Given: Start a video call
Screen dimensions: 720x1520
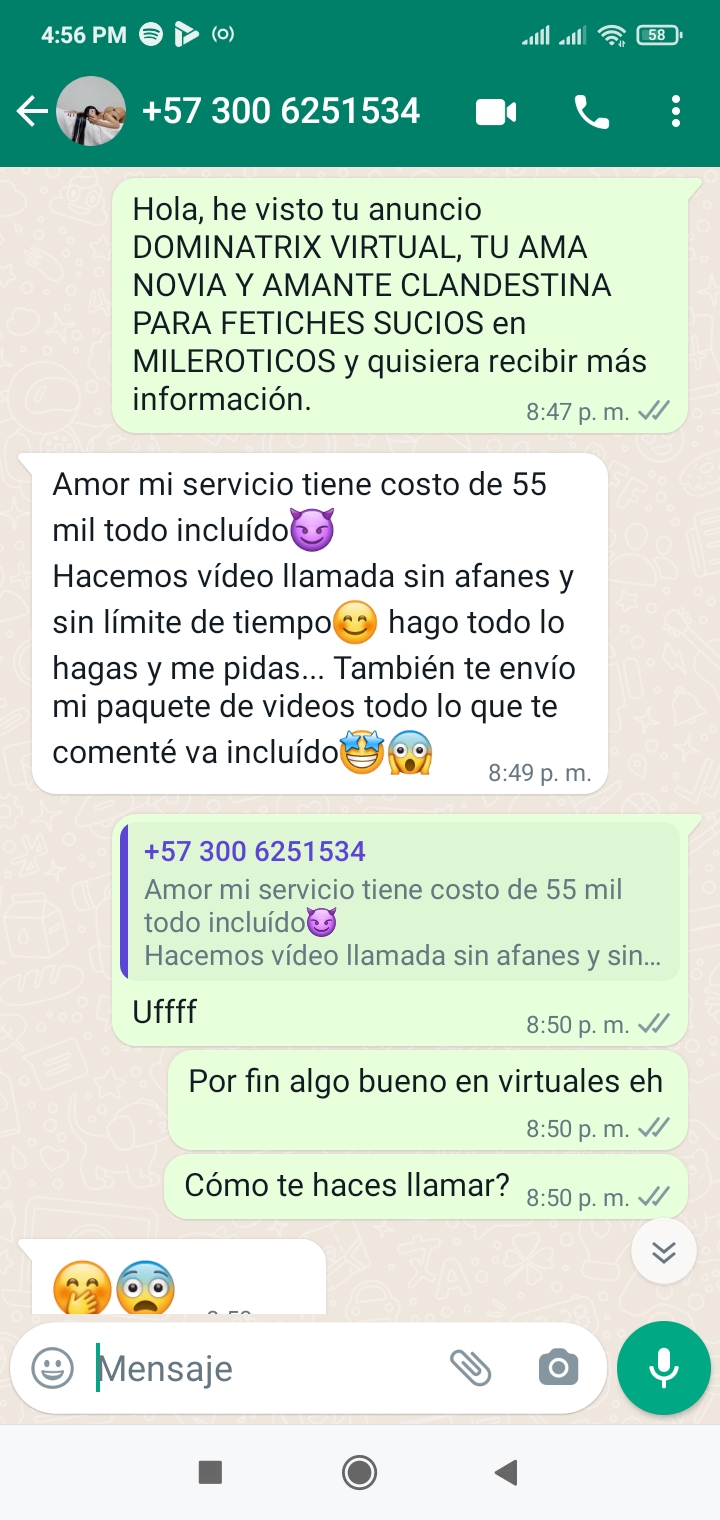Looking at the screenshot, I should (496, 112).
